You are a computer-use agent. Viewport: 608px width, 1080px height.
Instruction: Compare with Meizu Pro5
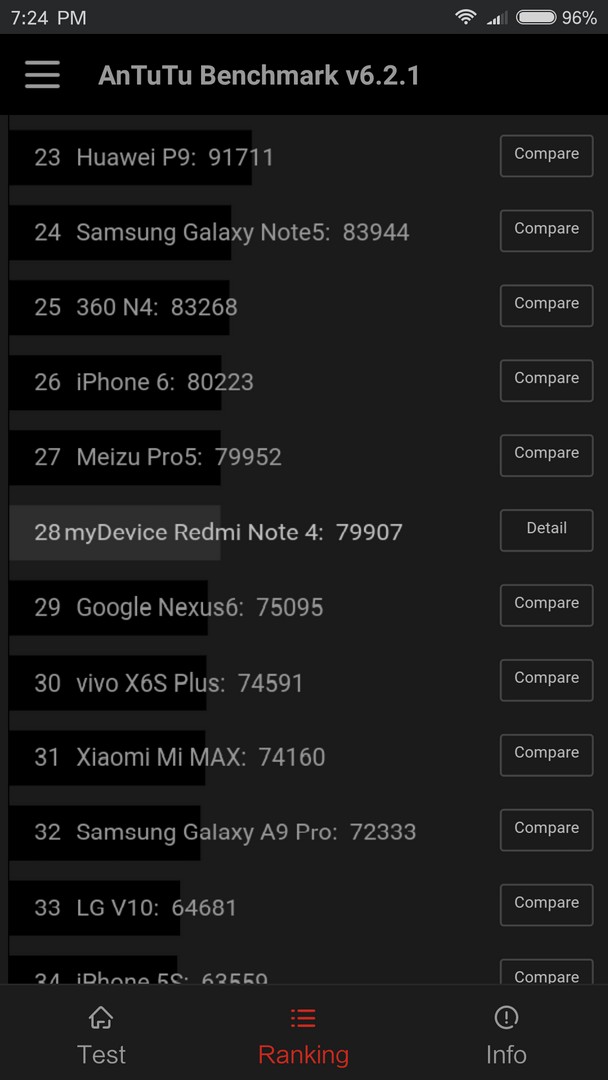pos(546,455)
